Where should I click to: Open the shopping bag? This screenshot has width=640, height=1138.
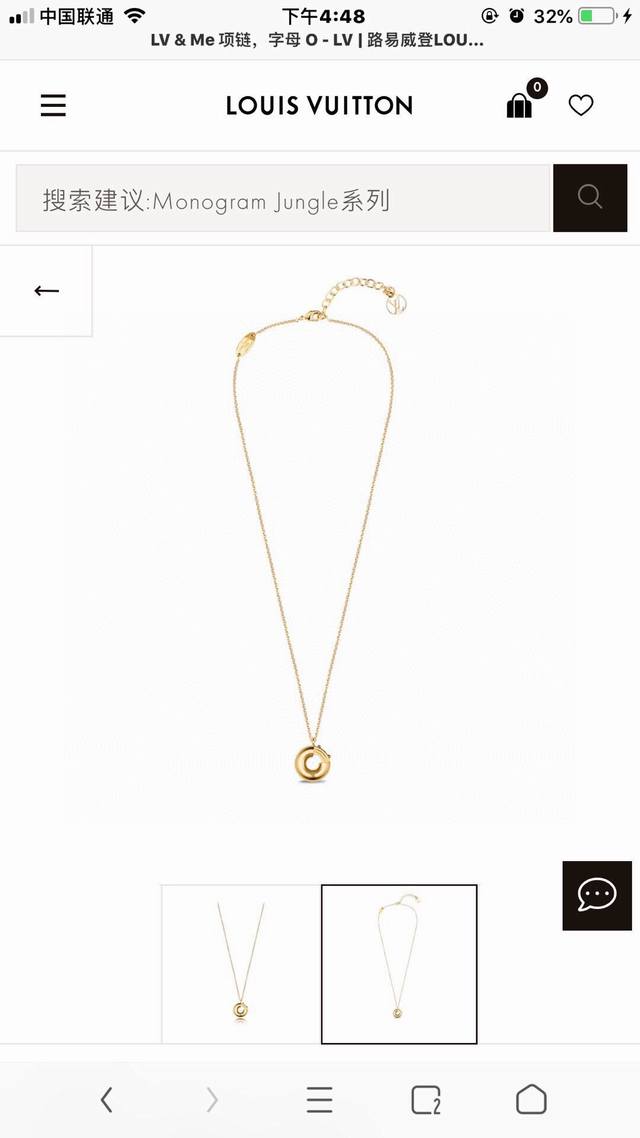pyautogui.click(x=520, y=105)
